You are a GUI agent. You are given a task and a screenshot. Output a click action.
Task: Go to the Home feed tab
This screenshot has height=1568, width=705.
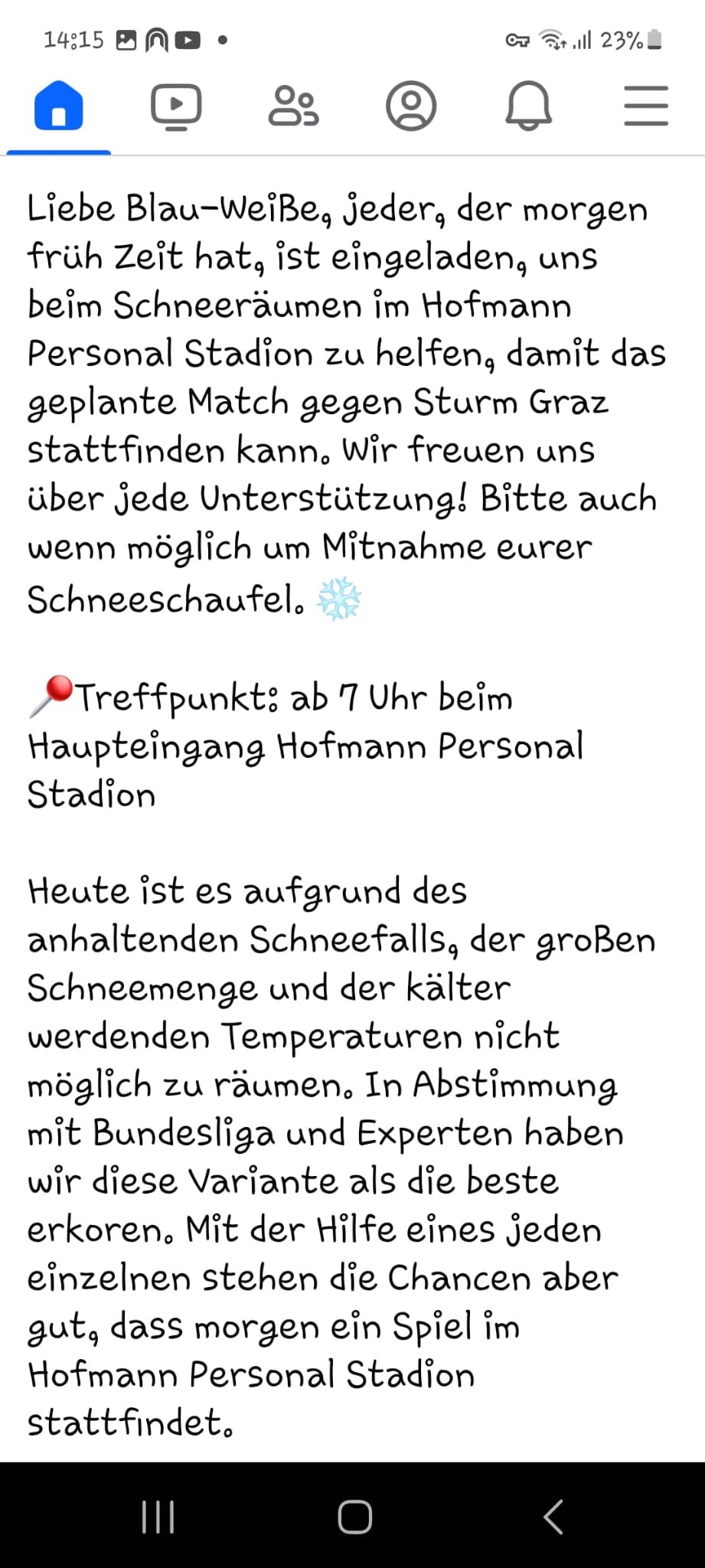pos(59,105)
